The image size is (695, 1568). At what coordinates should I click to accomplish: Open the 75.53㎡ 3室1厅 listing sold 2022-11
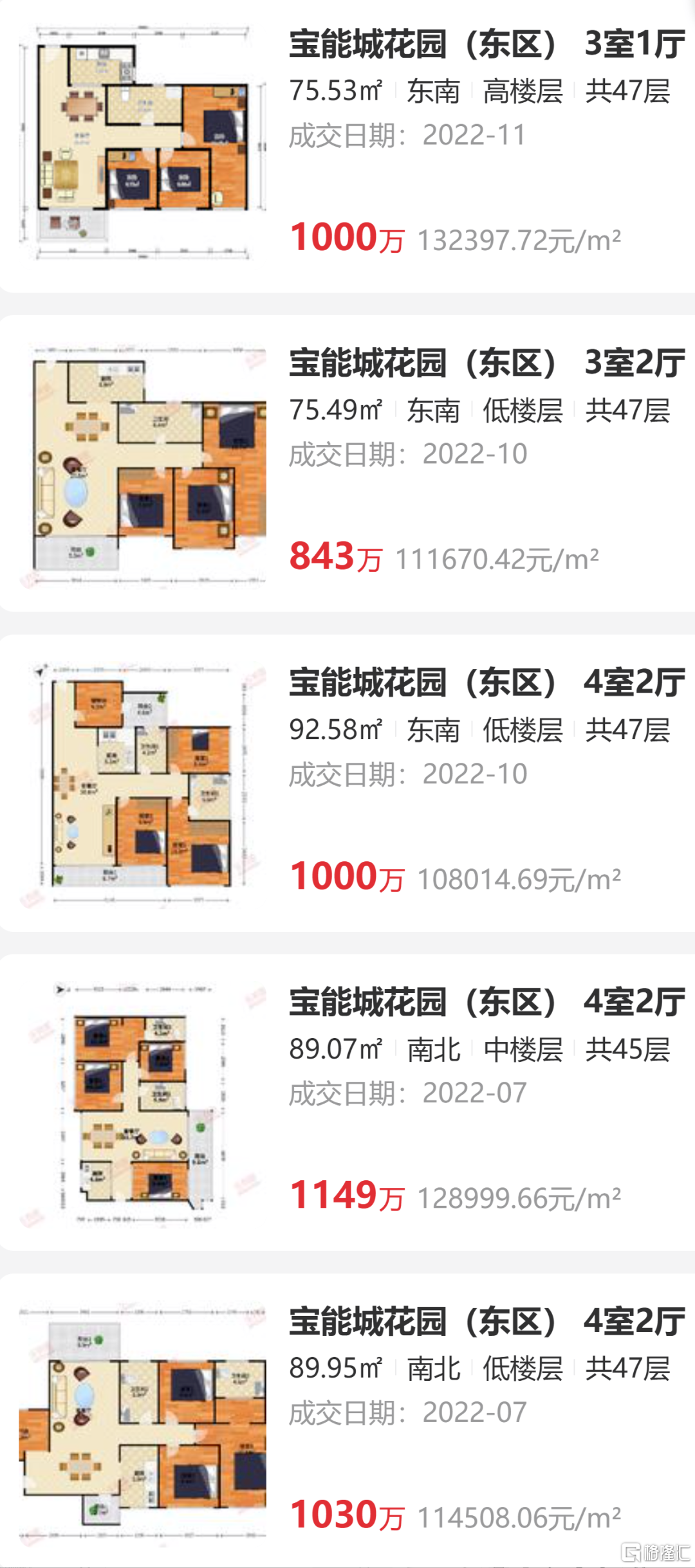(x=486, y=45)
